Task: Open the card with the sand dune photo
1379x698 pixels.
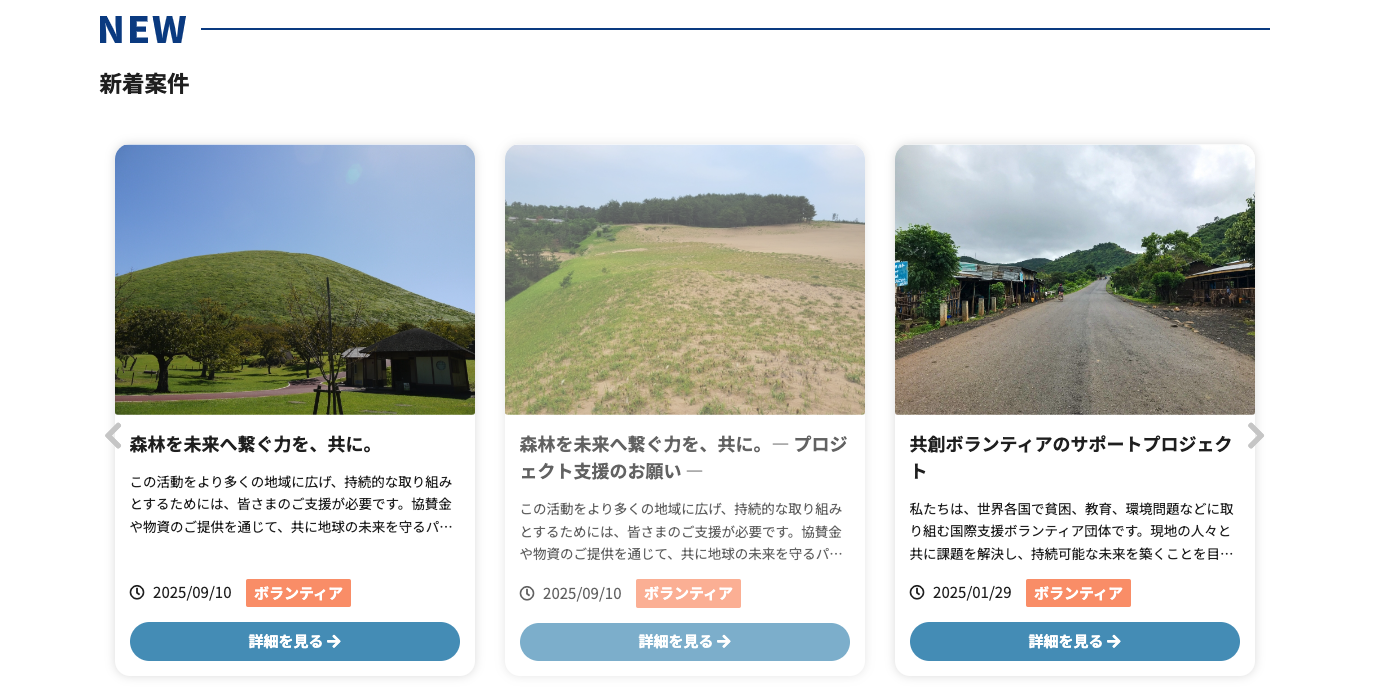Action: (685, 280)
